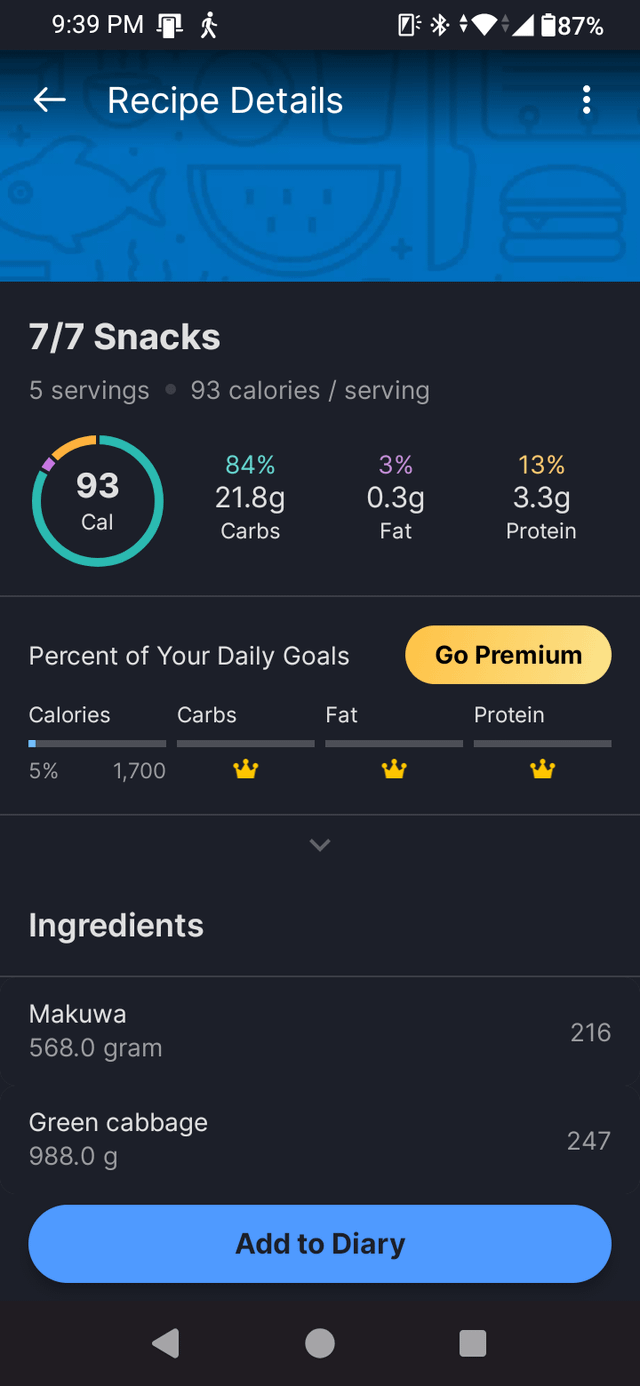Open the three-dot overflow menu
The image size is (640, 1386).
[586, 100]
